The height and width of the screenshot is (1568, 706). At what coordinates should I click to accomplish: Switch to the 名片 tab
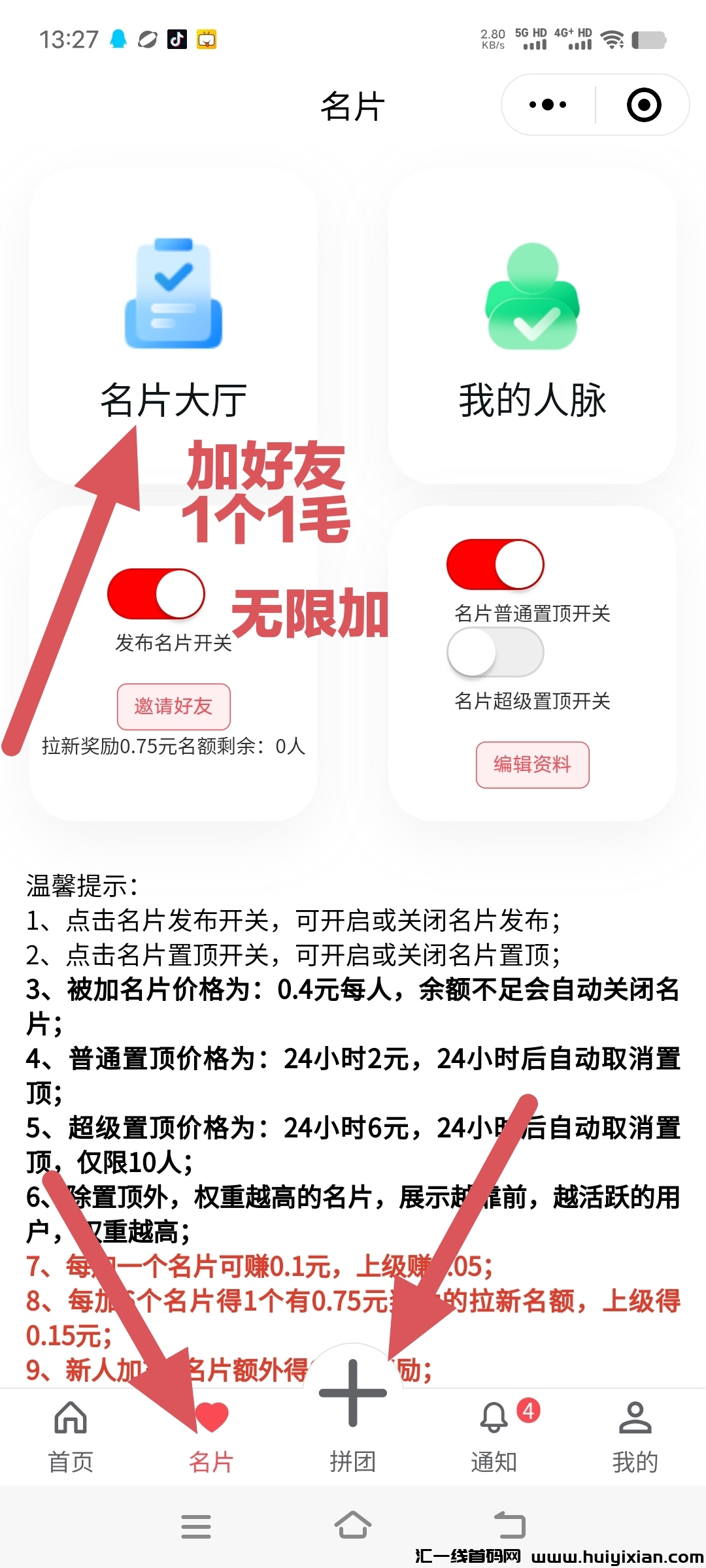(x=211, y=1431)
